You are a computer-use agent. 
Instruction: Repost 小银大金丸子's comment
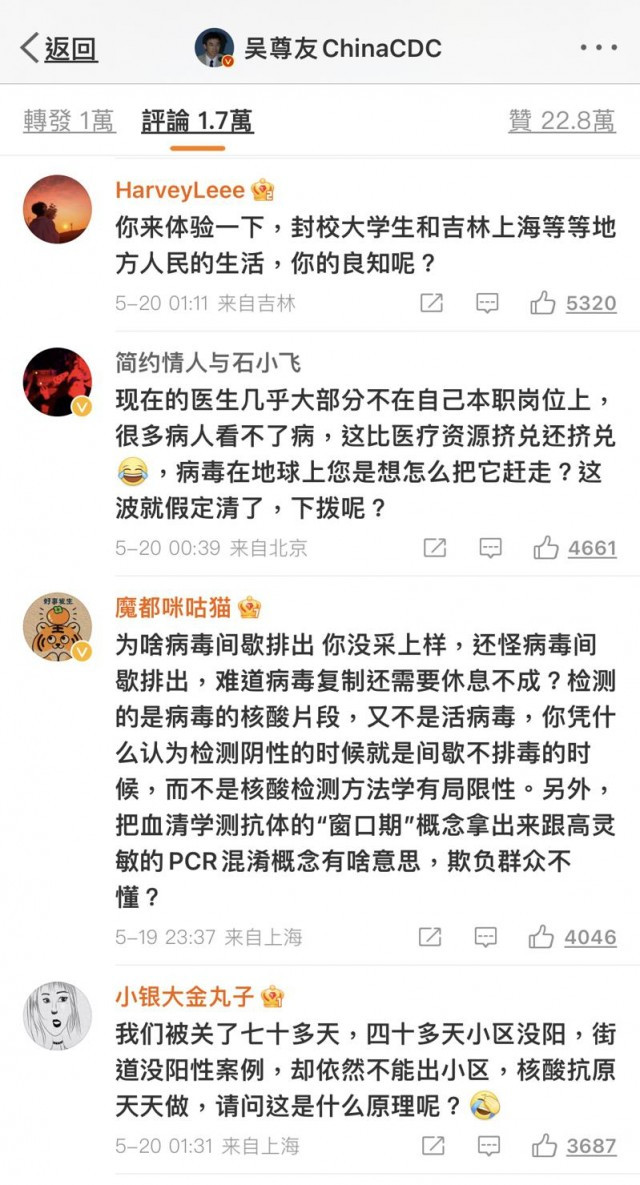pos(434,1146)
